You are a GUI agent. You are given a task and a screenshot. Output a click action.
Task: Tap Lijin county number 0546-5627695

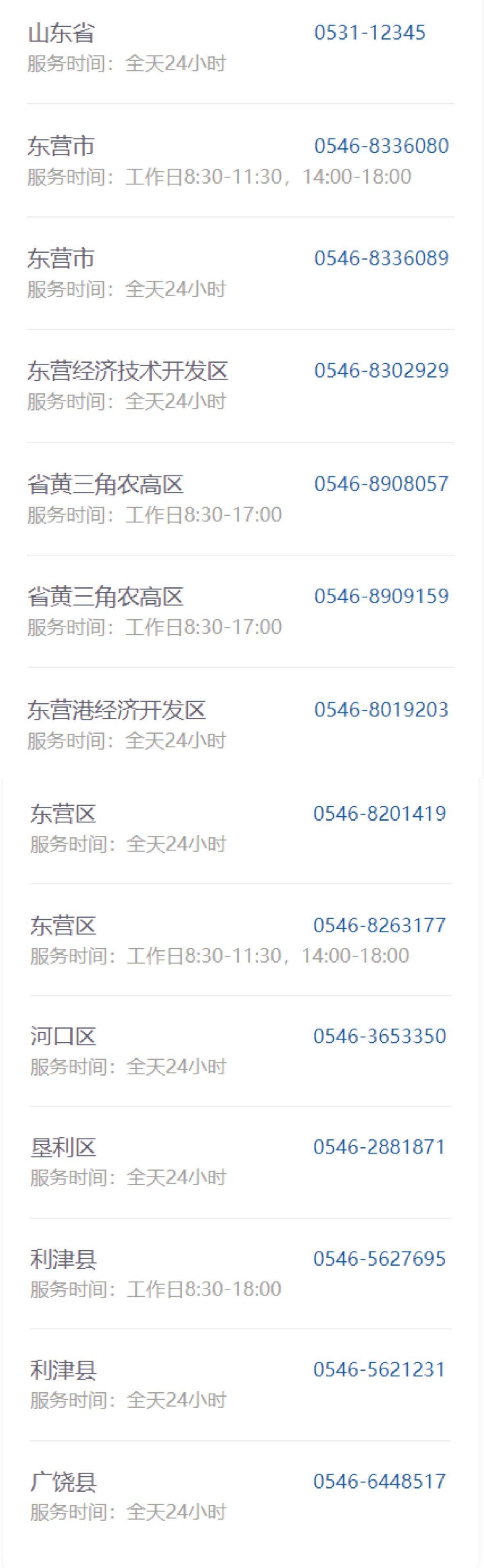click(380, 1259)
